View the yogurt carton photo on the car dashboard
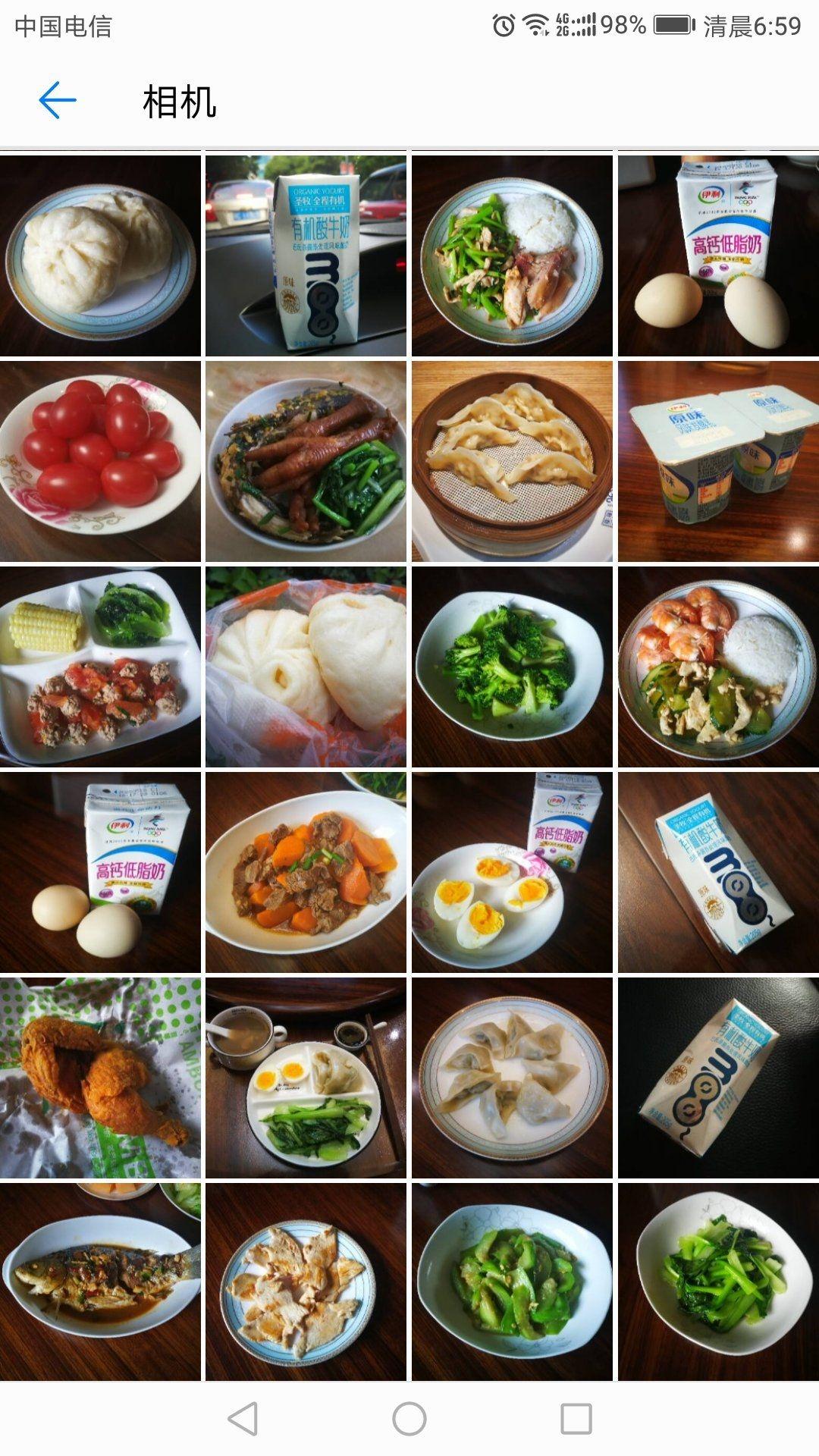 306,256
